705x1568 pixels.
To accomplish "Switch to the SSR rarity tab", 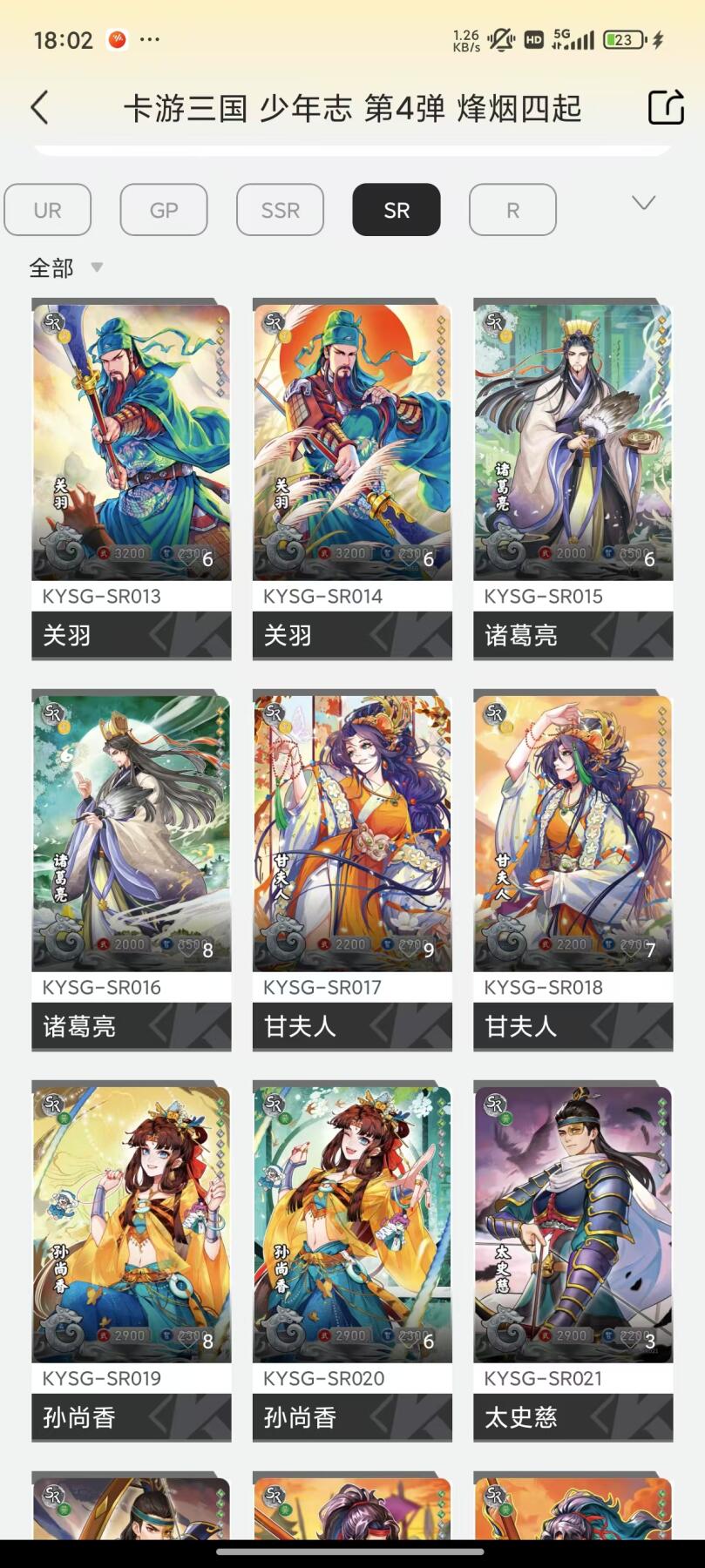I will pyautogui.click(x=280, y=210).
